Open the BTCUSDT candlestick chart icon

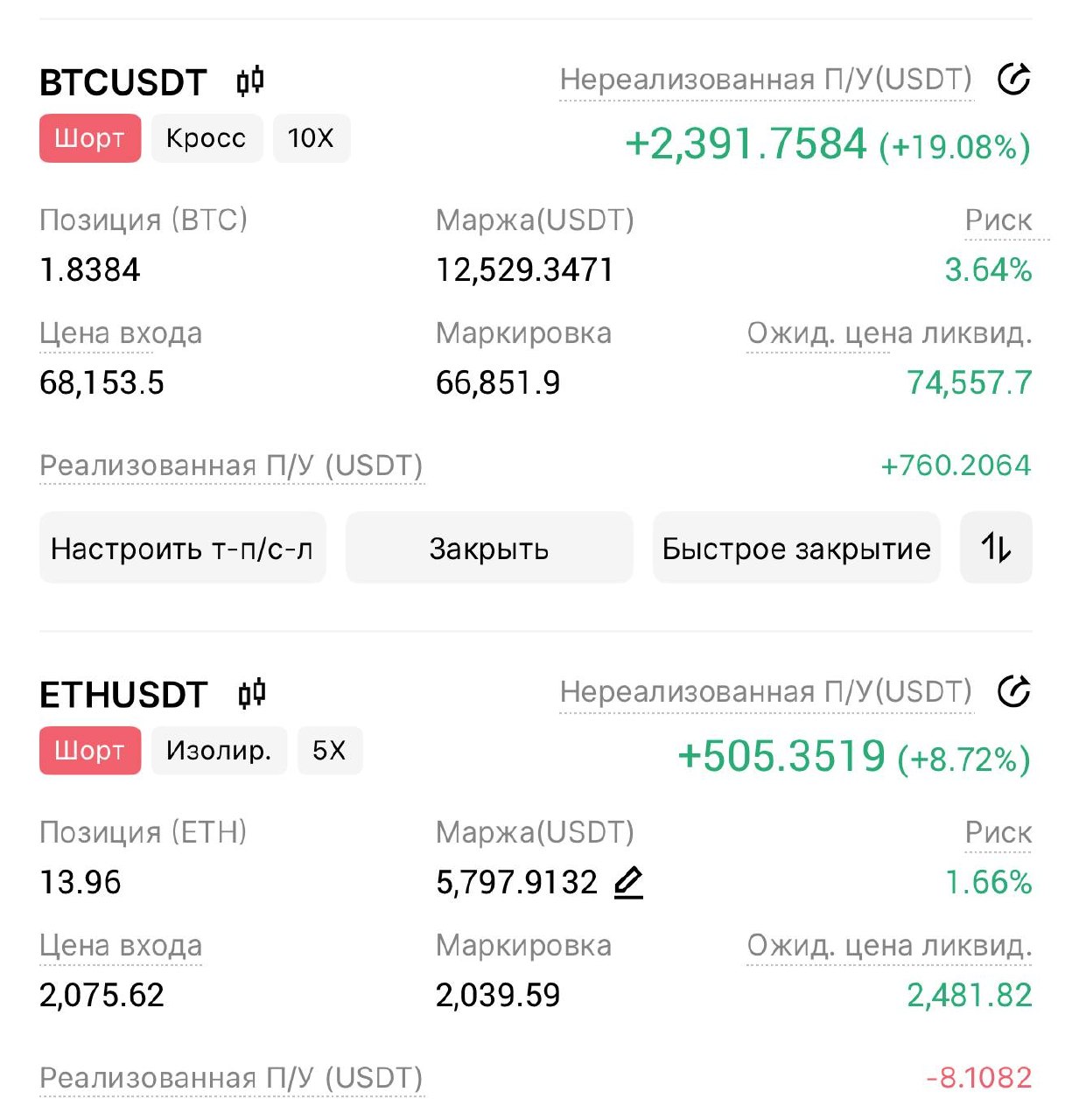click(250, 81)
